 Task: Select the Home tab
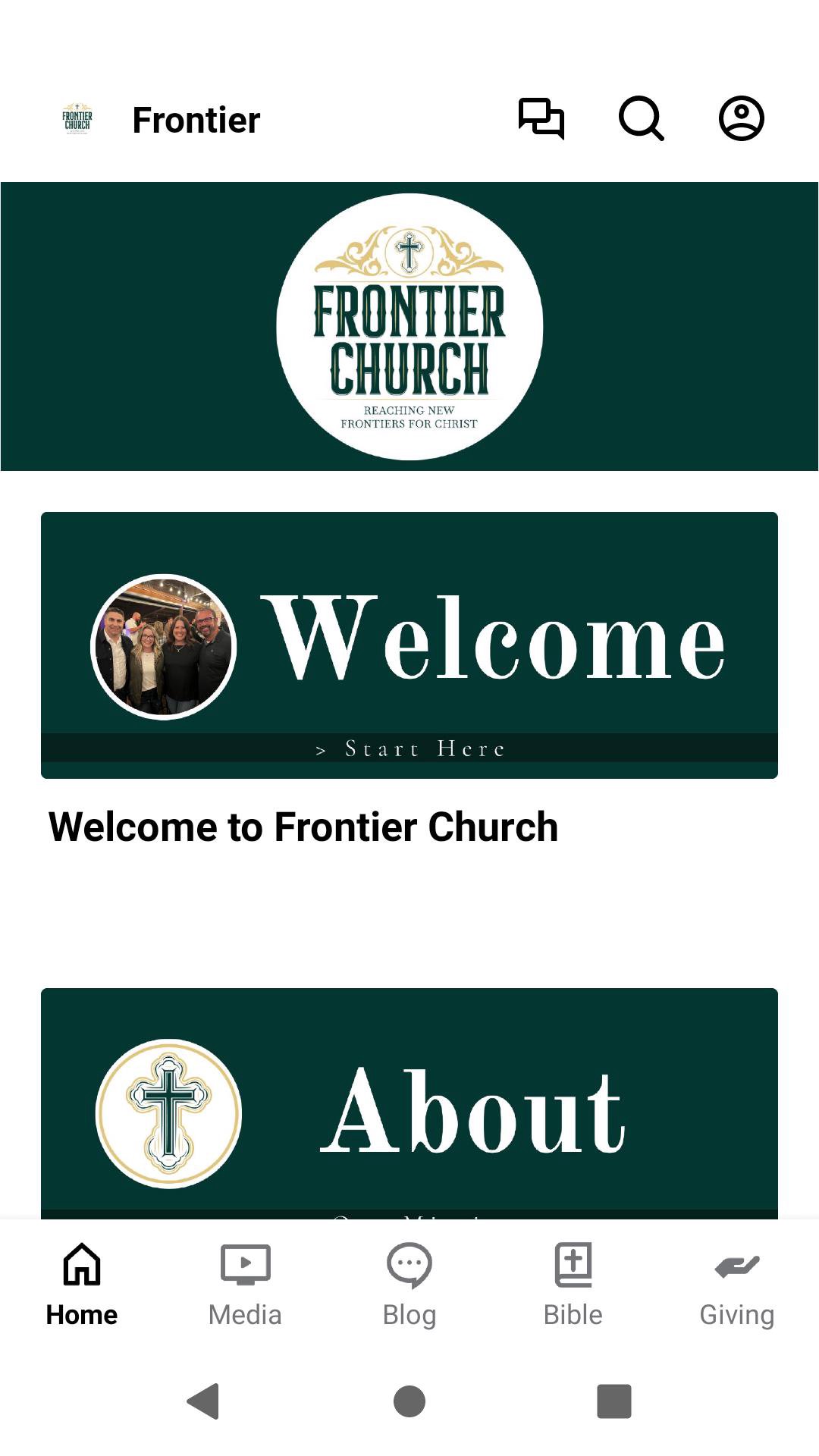(82, 1281)
